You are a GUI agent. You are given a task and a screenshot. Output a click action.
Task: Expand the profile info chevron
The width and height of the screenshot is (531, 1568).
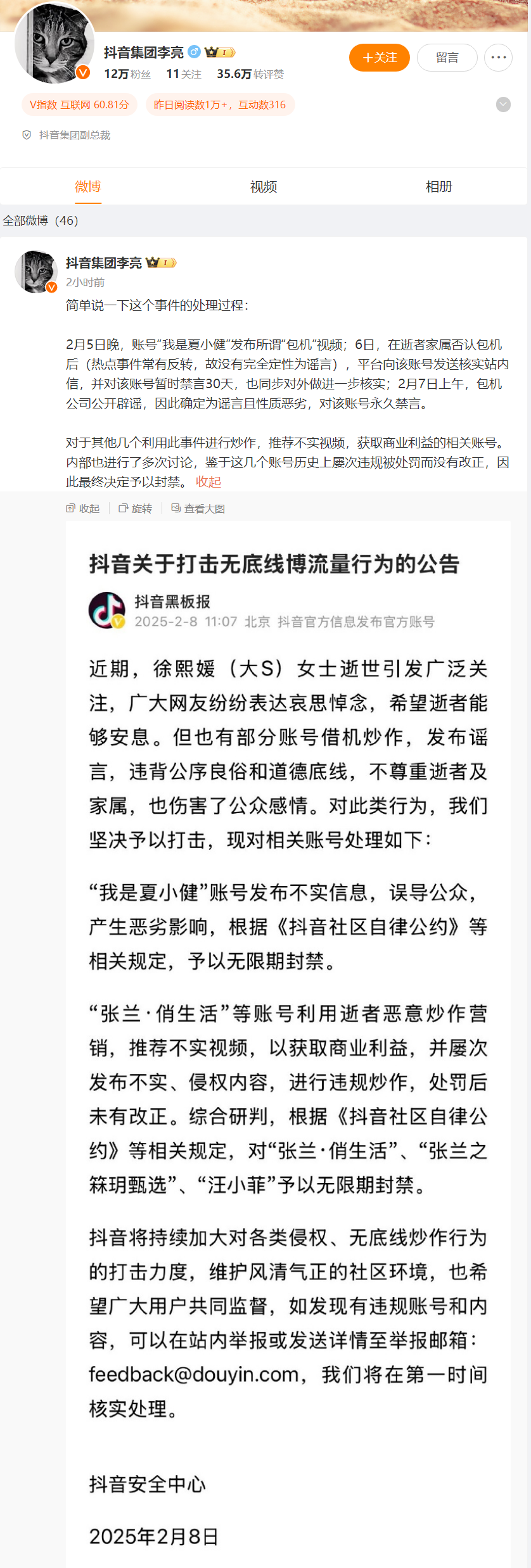coord(503,104)
